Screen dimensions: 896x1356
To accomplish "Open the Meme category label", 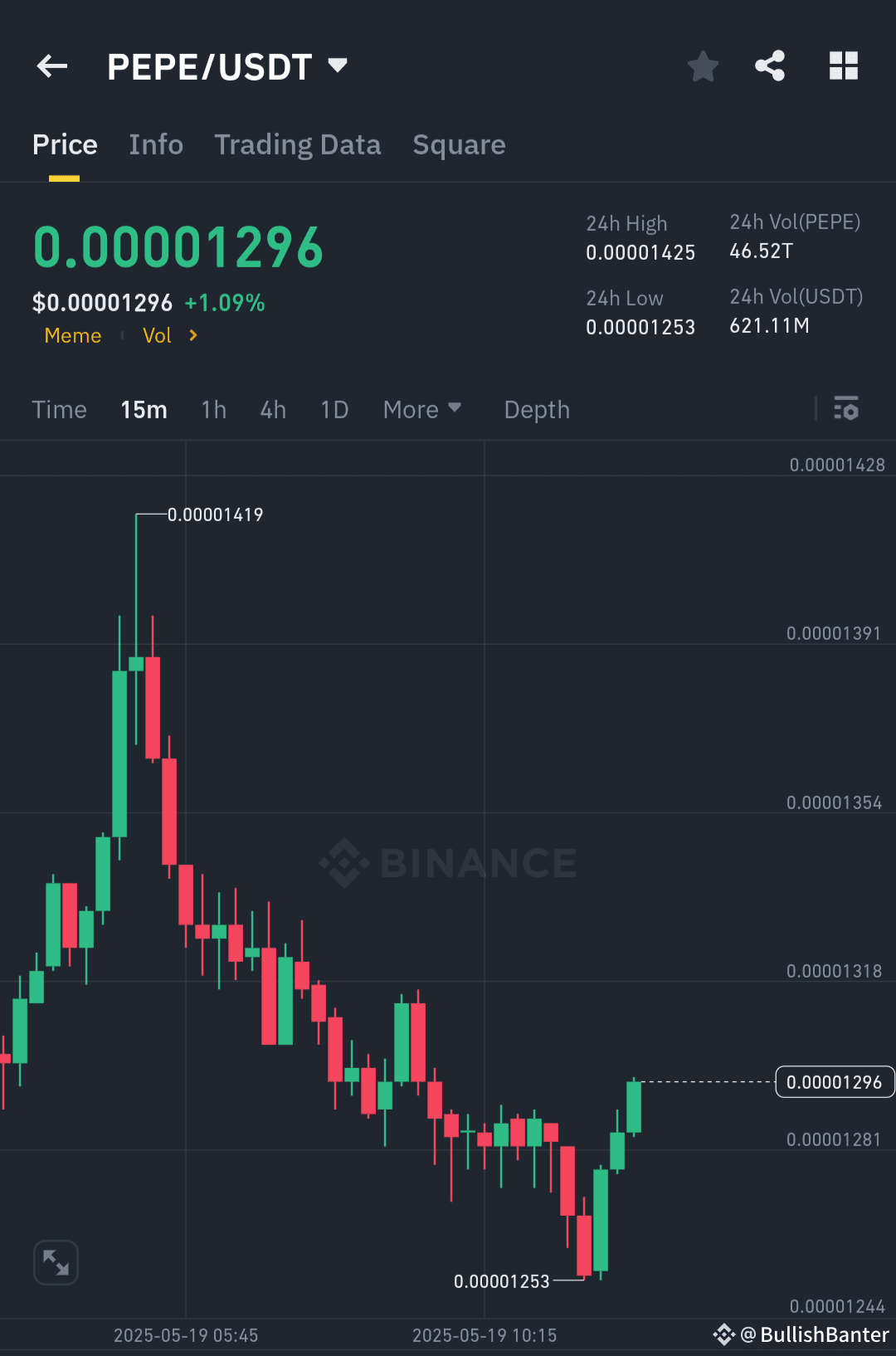I will click(x=73, y=335).
